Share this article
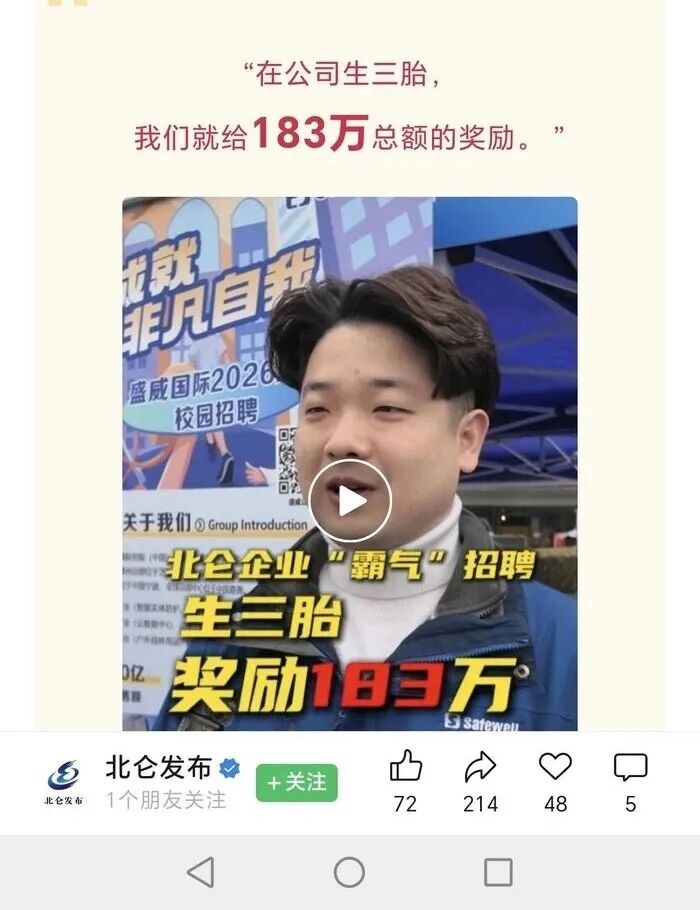Viewport: 700px width, 910px height. click(480, 768)
